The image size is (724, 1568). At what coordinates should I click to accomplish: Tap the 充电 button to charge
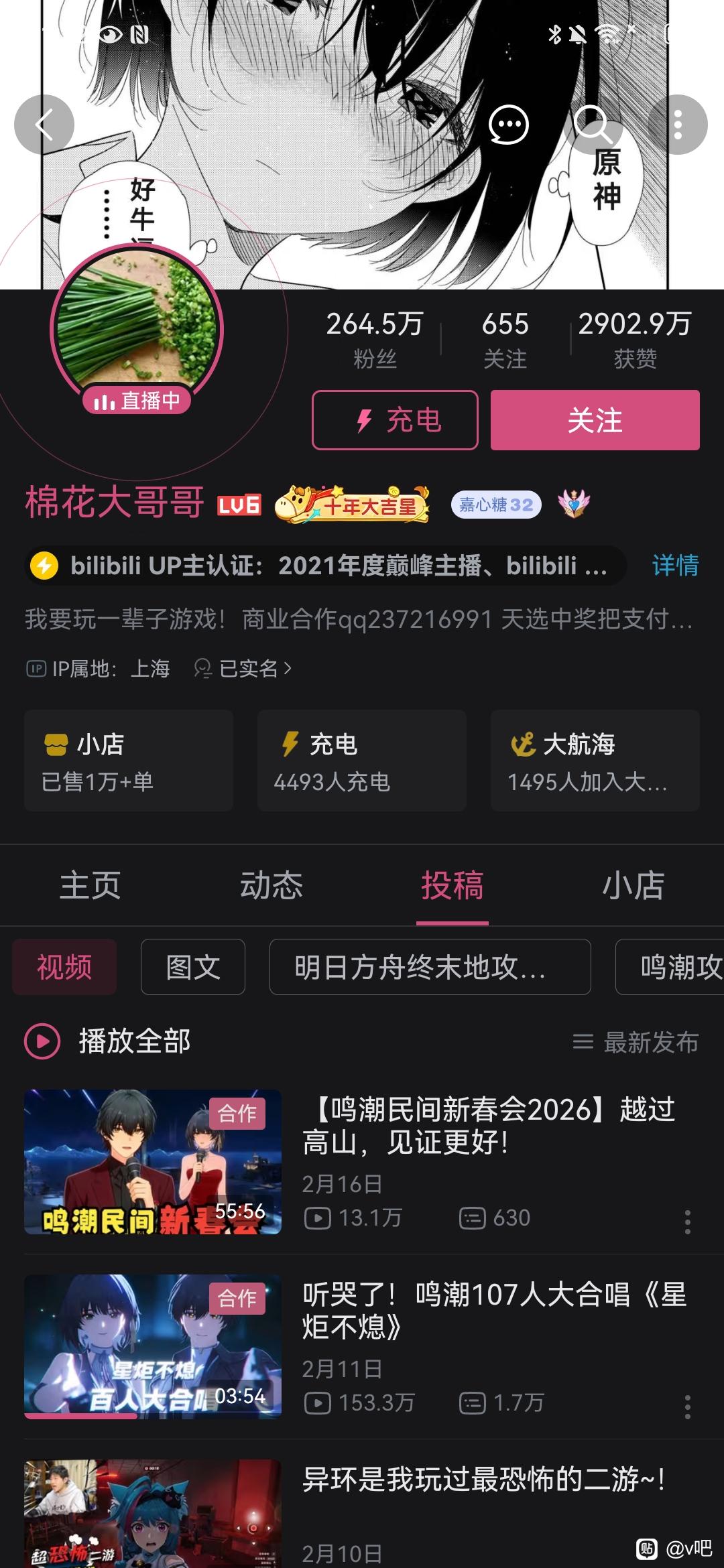[x=395, y=420]
